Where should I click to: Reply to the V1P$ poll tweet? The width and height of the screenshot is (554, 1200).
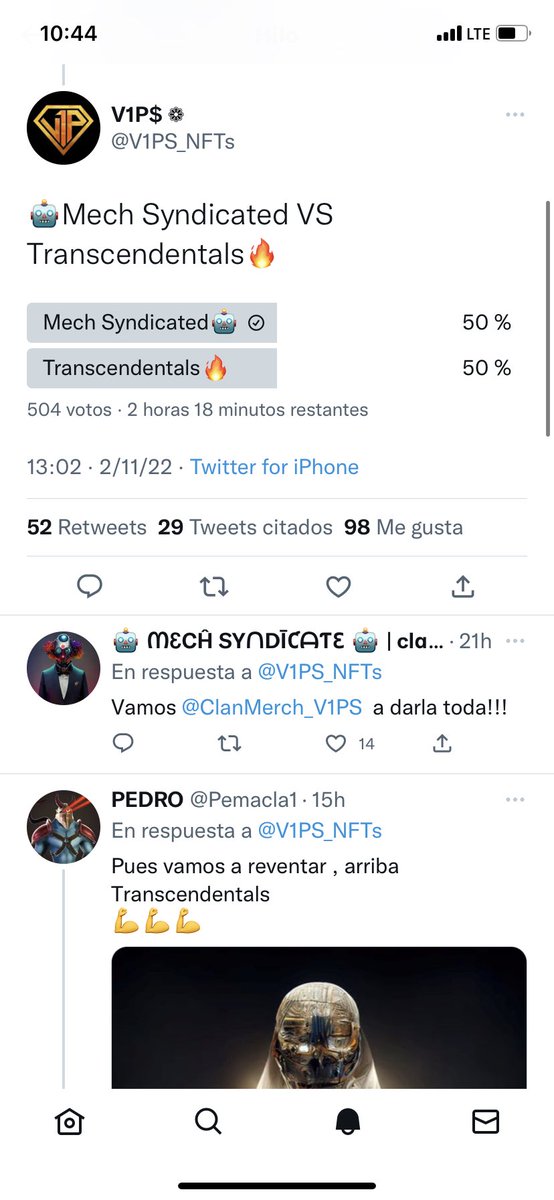coord(90,587)
